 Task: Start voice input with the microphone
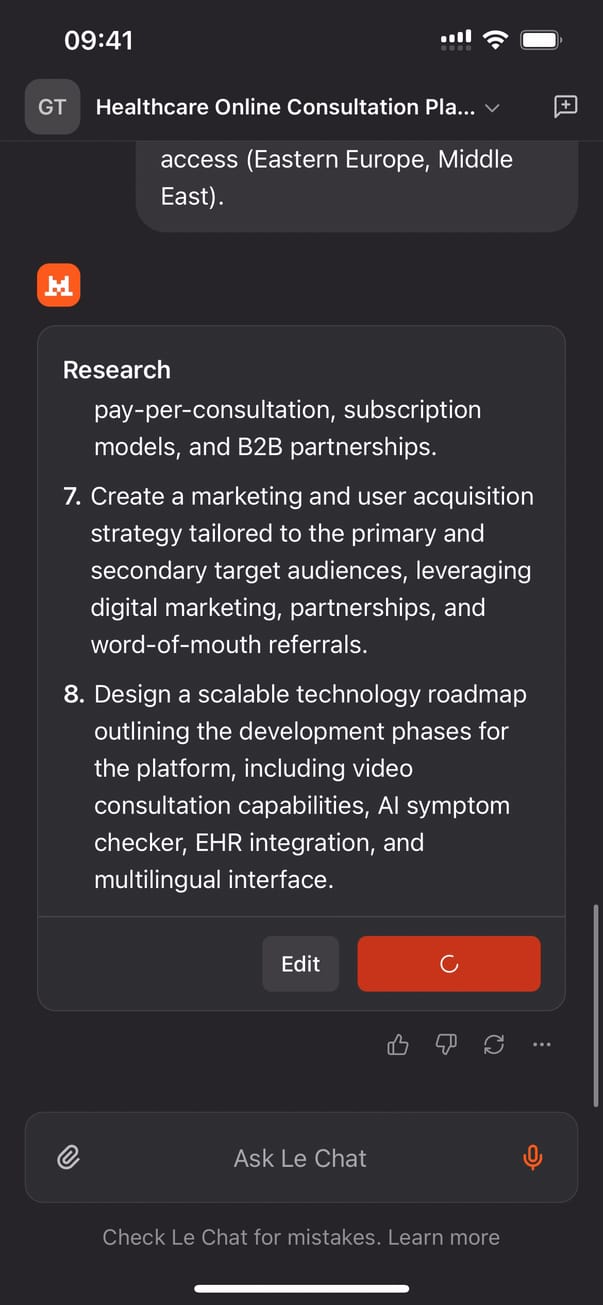(x=533, y=1158)
